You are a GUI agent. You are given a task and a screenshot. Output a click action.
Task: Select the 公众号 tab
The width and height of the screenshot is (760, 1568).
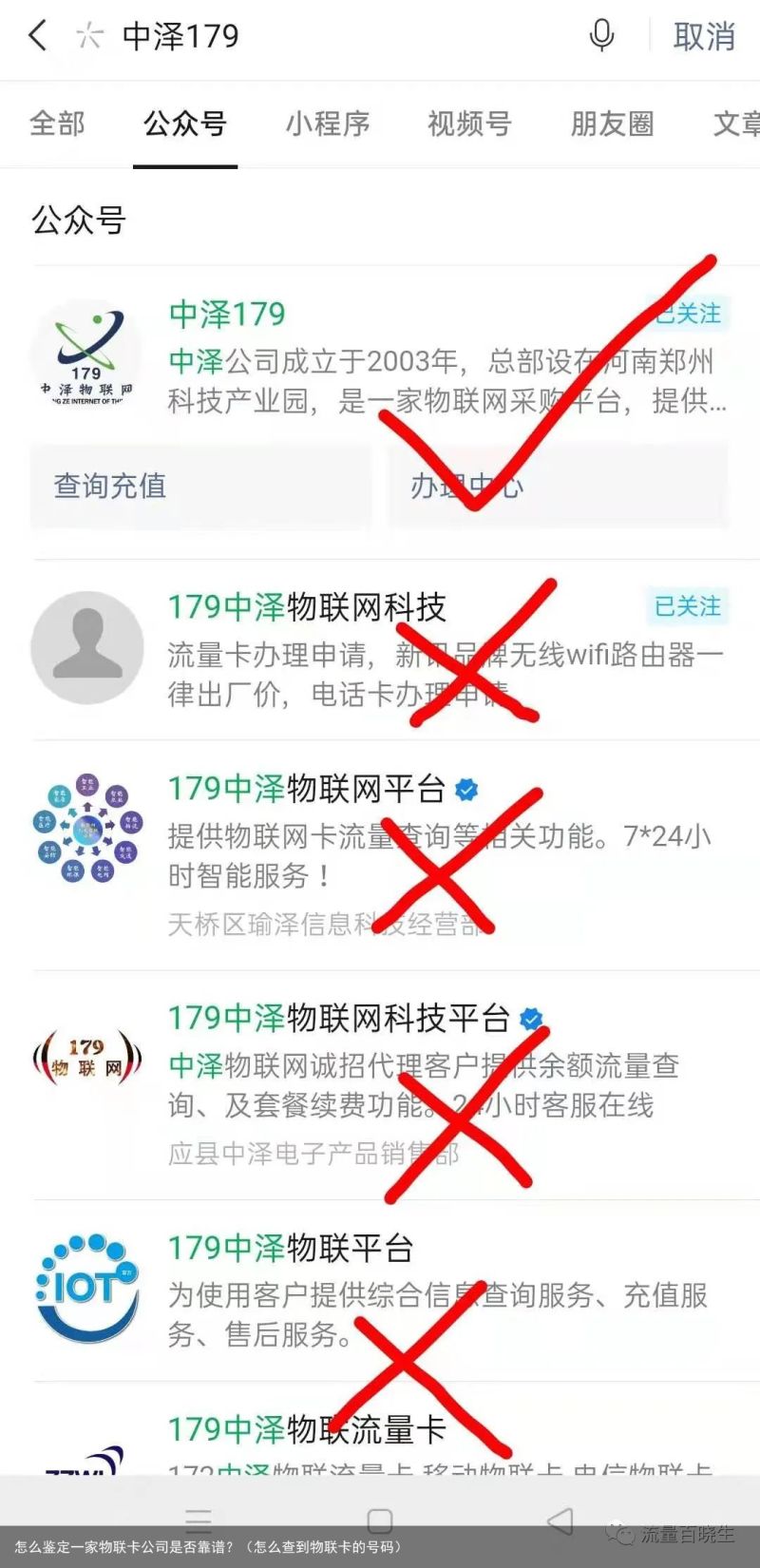click(185, 124)
